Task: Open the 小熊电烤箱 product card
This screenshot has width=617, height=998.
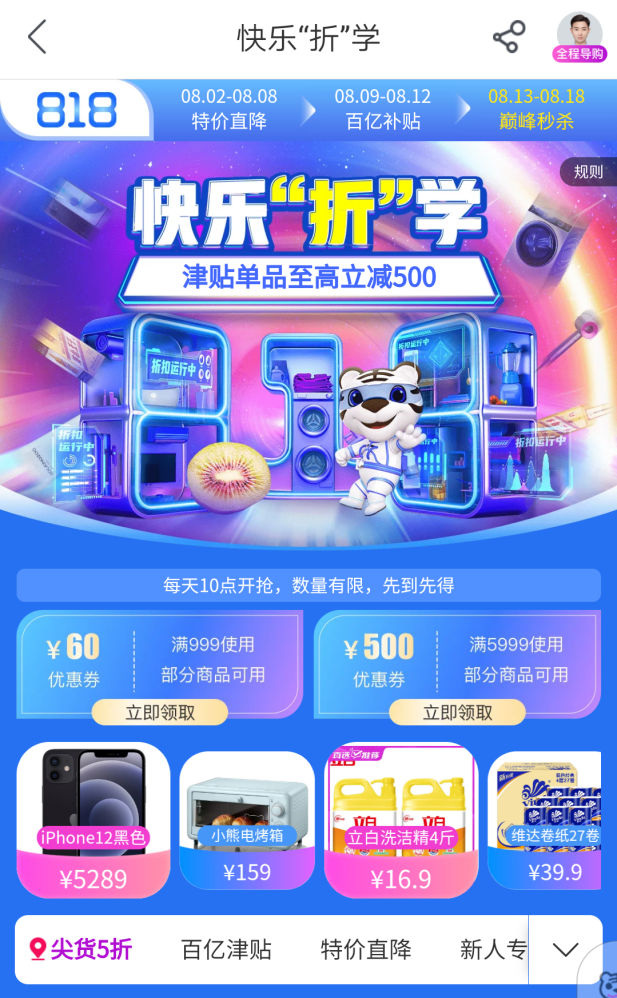Action: point(247,820)
